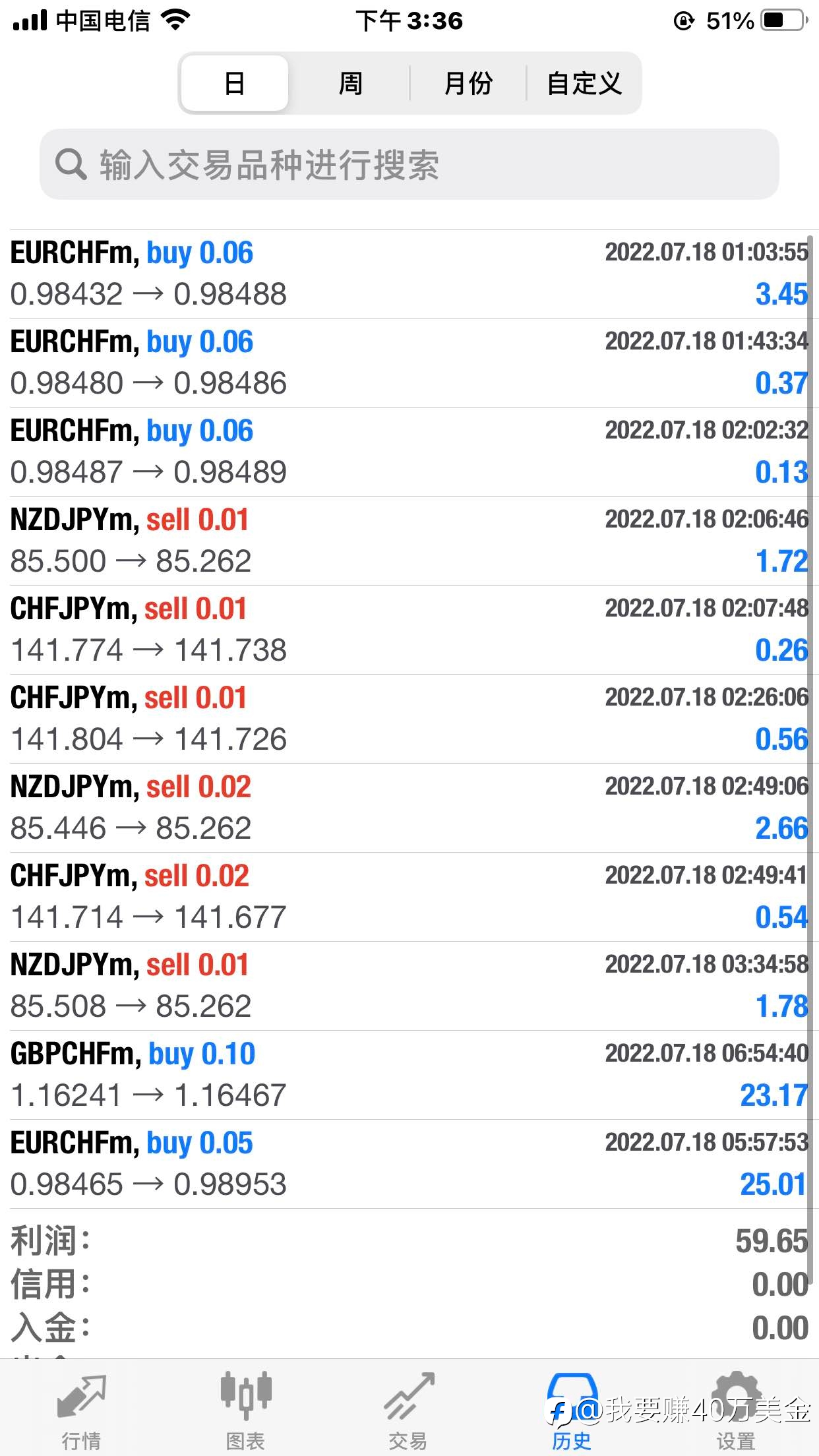Switch to the 周 (week) period
The image size is (819, 1456).
[350, 83]
